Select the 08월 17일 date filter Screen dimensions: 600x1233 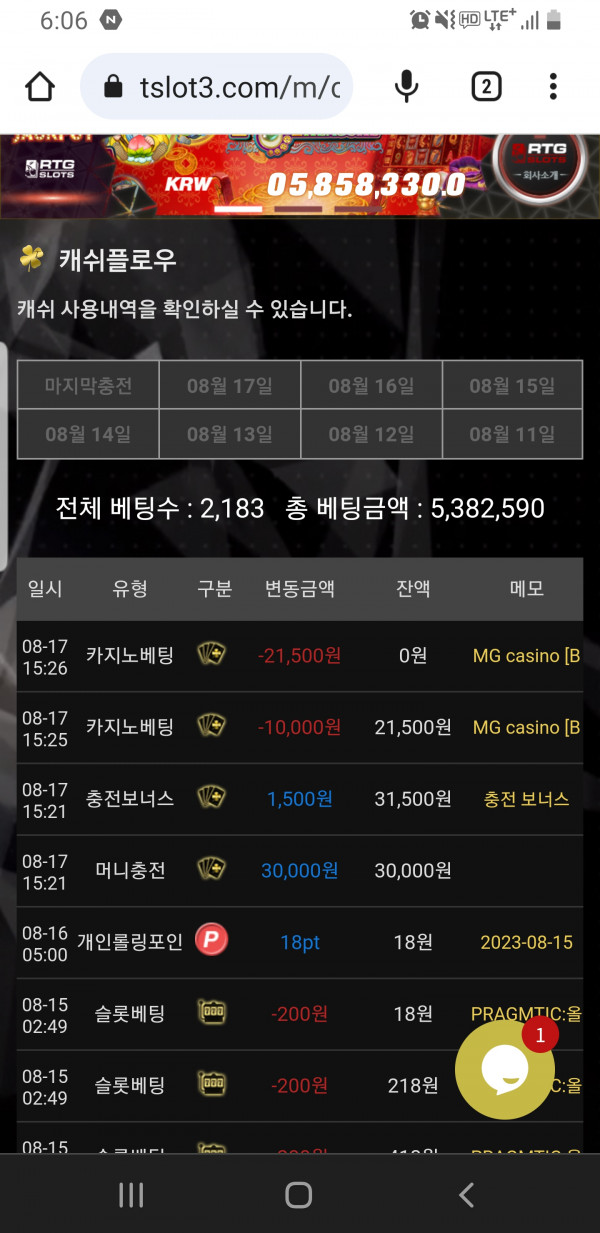pos(229,385)
